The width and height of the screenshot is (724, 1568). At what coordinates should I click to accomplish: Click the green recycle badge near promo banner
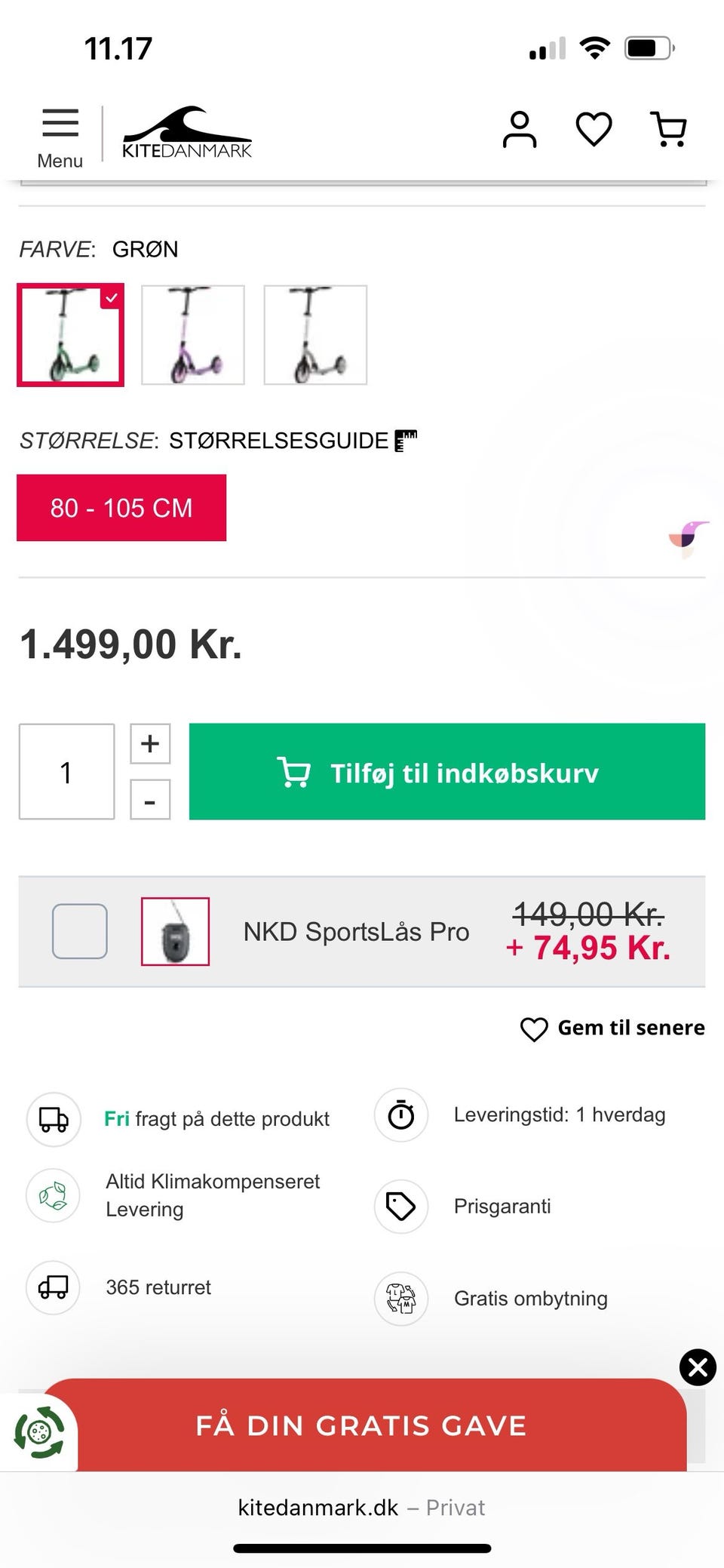click(39, 1425)
